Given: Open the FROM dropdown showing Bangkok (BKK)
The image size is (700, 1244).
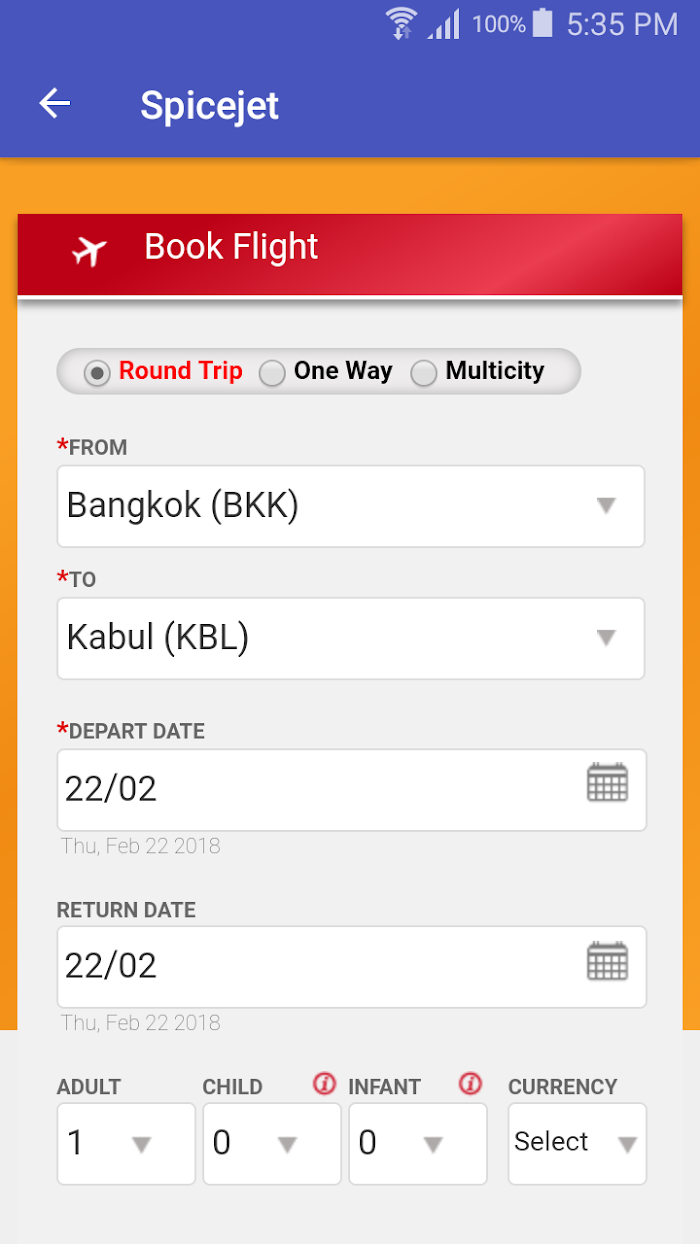Looking at the screenshot, I should click(x=351, y=506).
